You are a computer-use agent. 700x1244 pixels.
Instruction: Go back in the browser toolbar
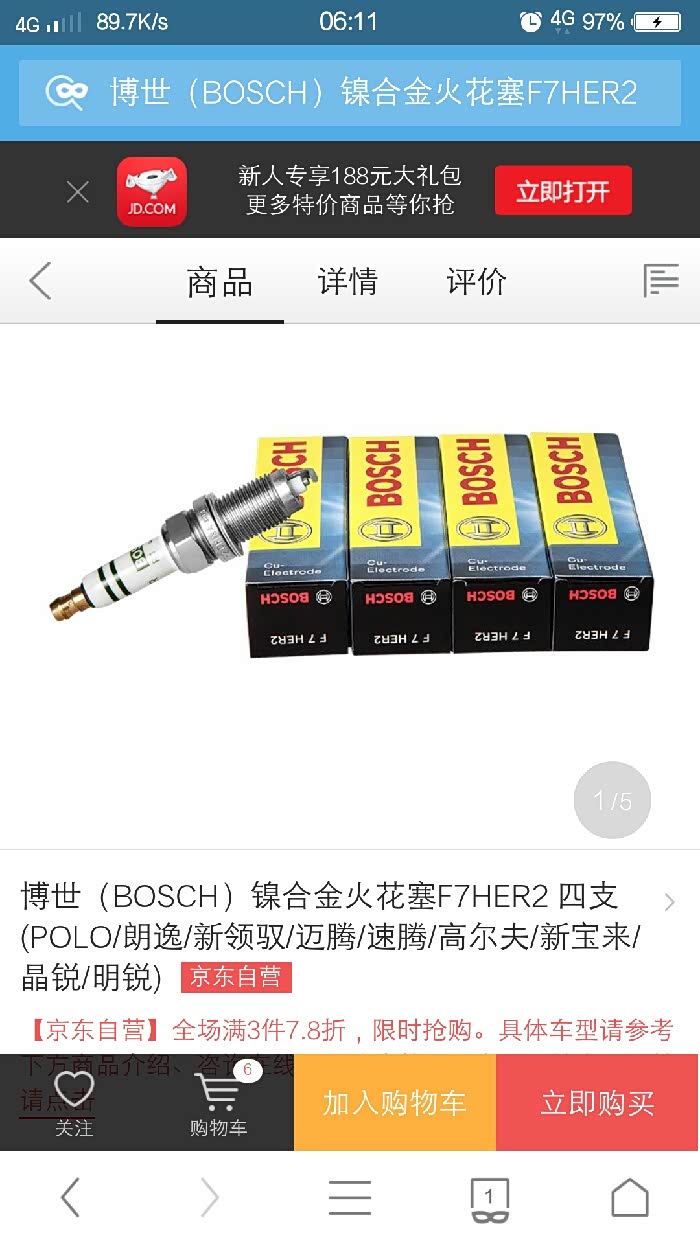pos(70,1197)
